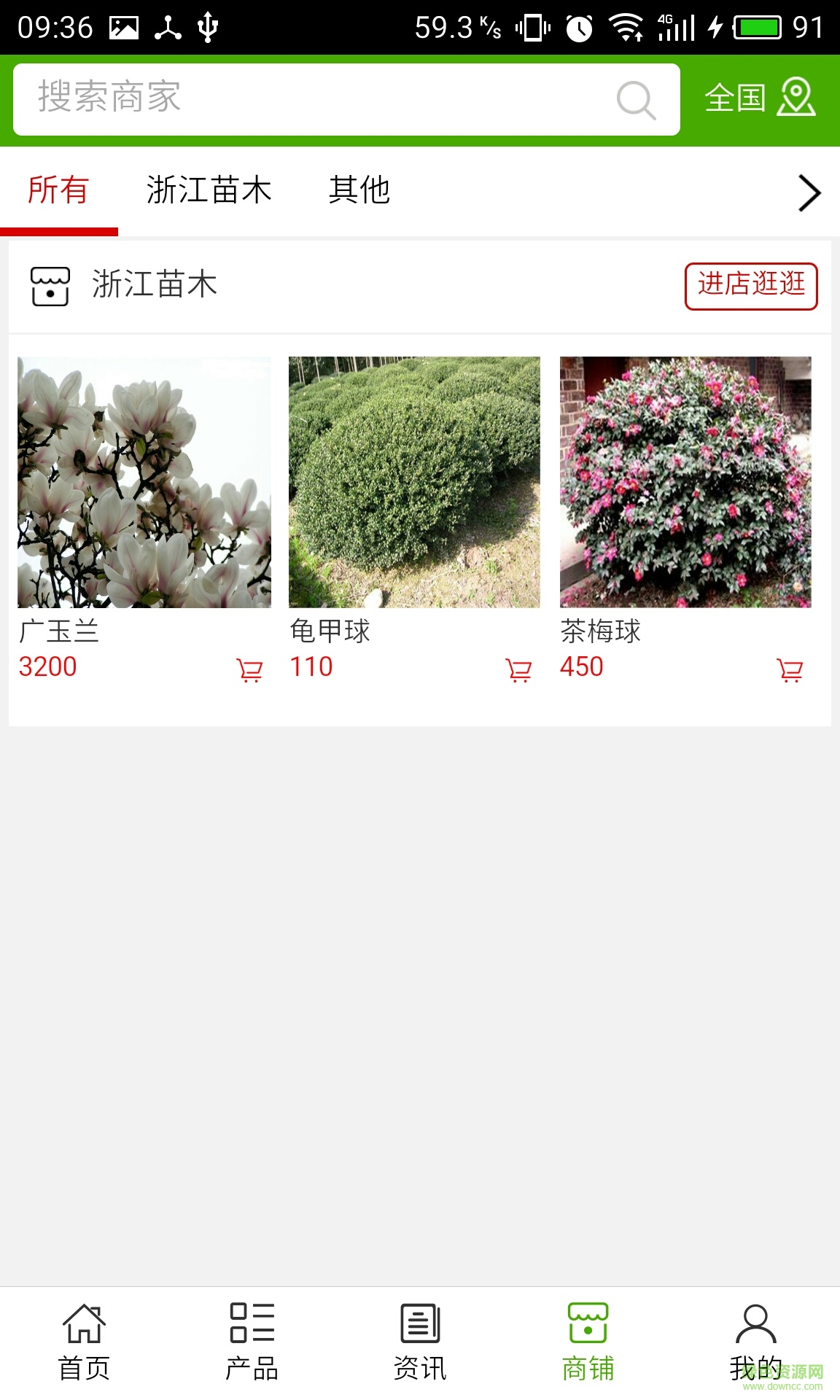Click the price 3200 of 广玉兰
This screenshot has width=840, height=1400.
[47, 666]
